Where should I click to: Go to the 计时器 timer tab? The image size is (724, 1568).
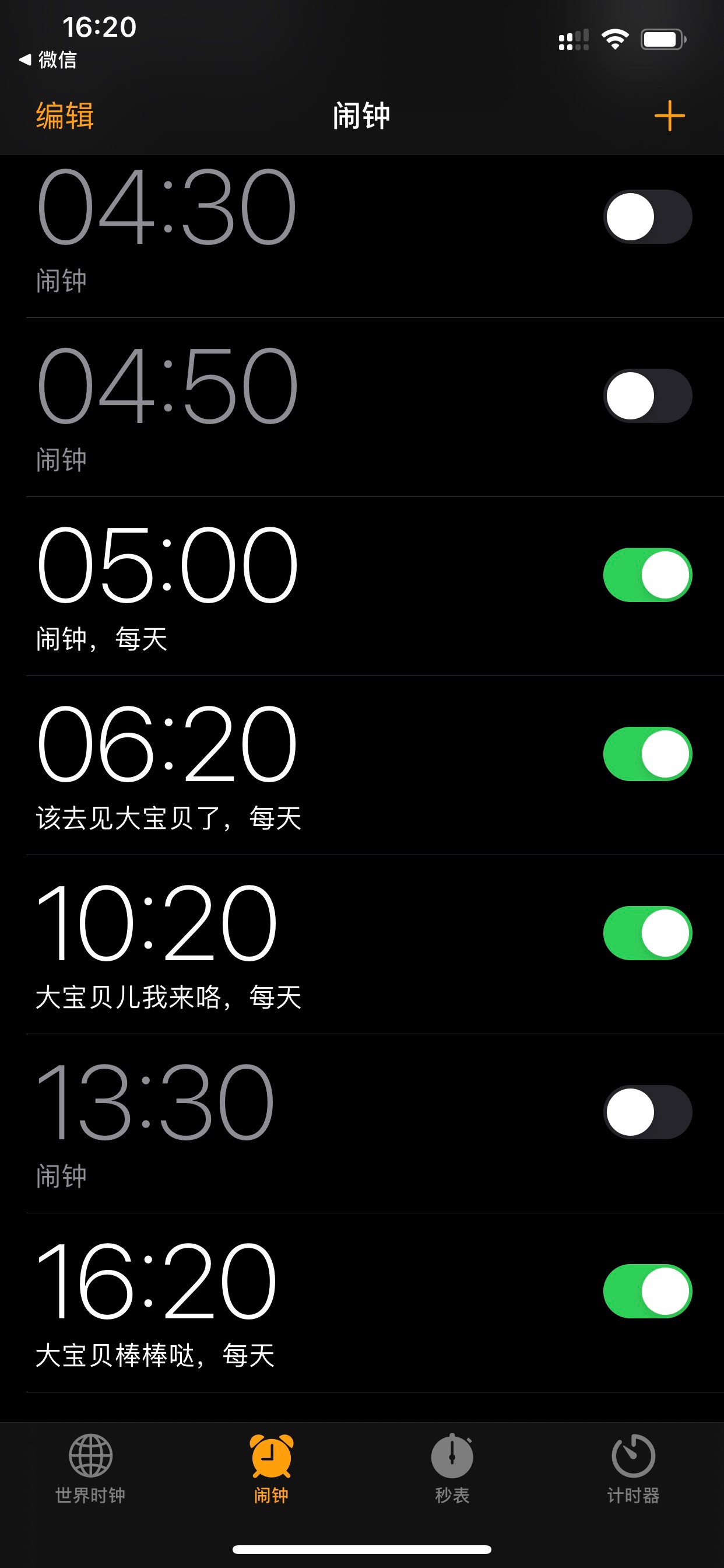coord(633,1468)
